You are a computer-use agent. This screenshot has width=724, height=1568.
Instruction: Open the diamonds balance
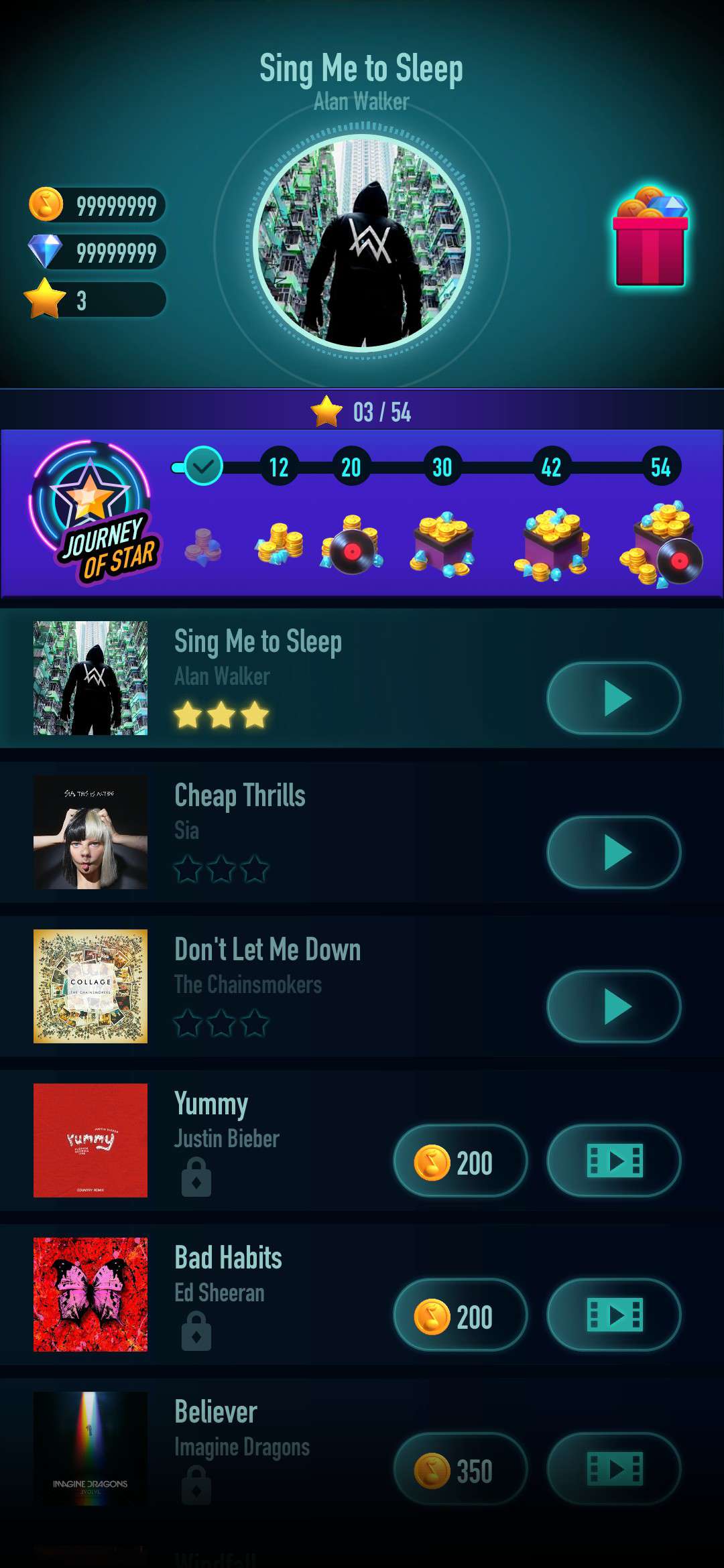97,253
